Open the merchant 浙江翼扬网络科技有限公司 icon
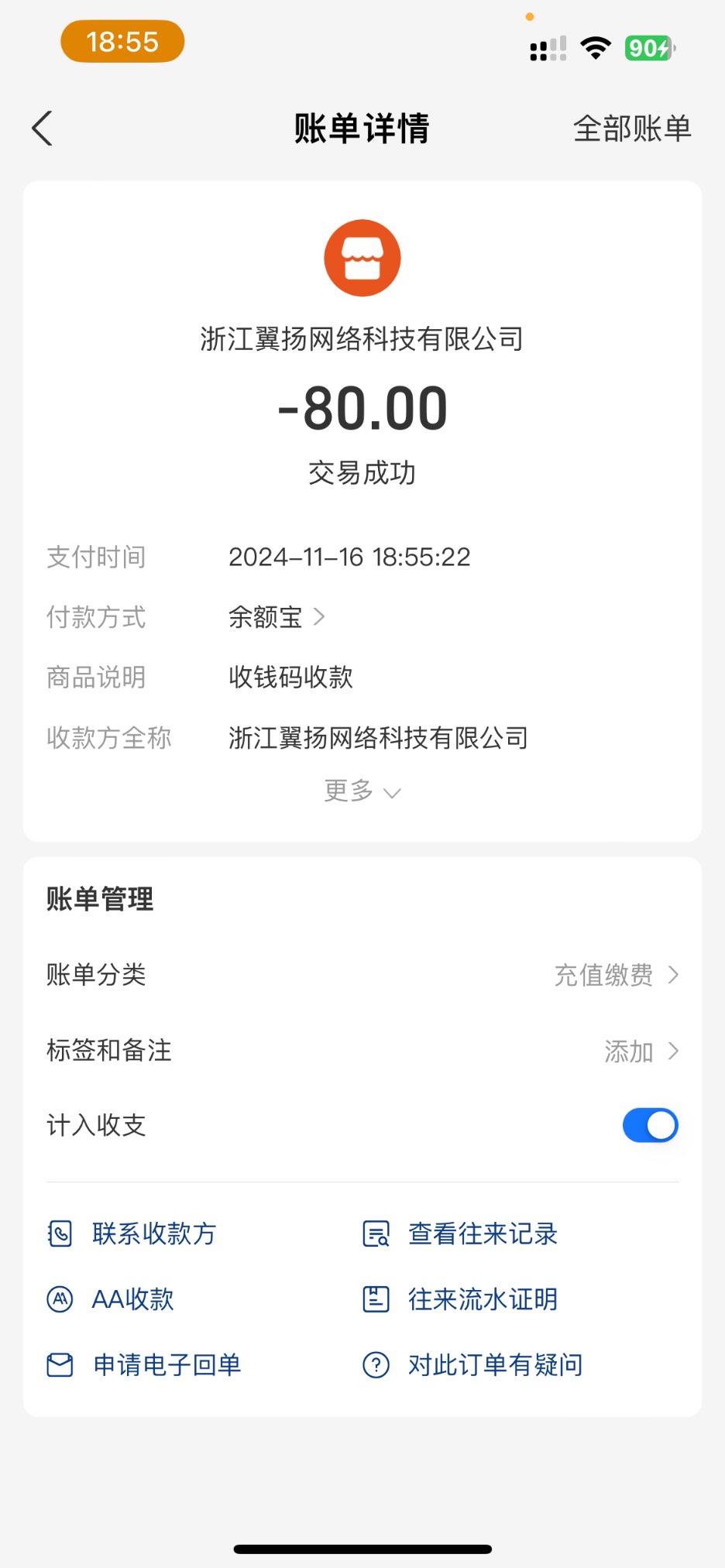Viewport: 725px width, 1568px height. [x=362, y=259]
